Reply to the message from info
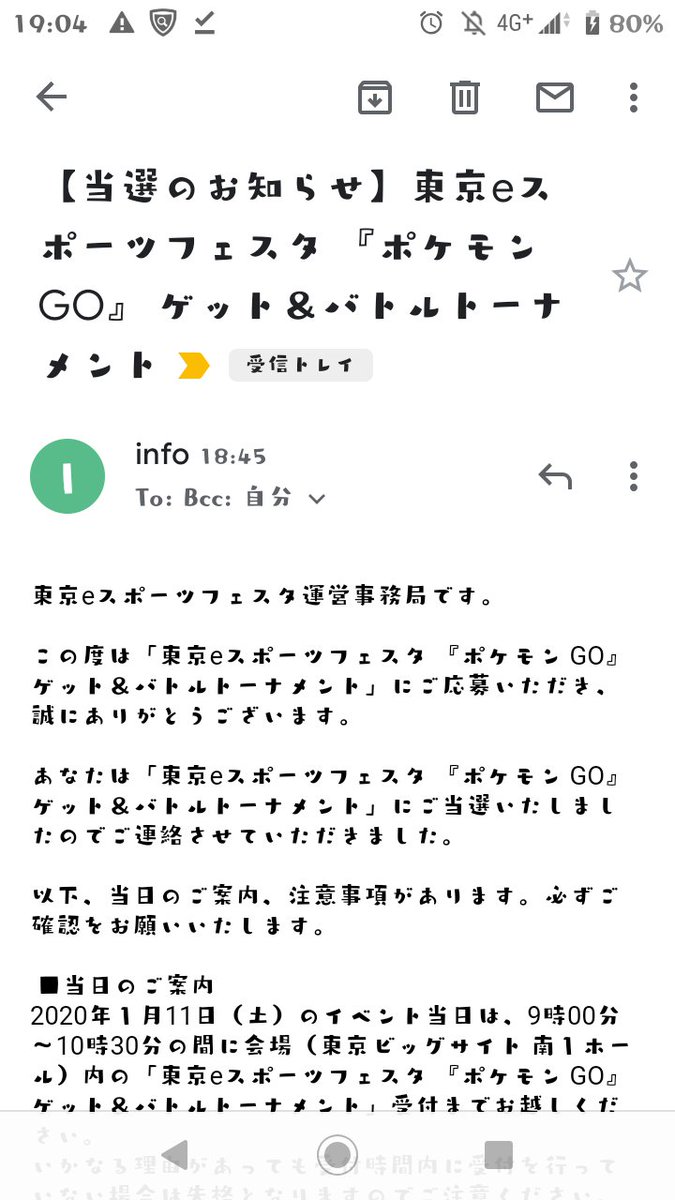 pos(555,476)
